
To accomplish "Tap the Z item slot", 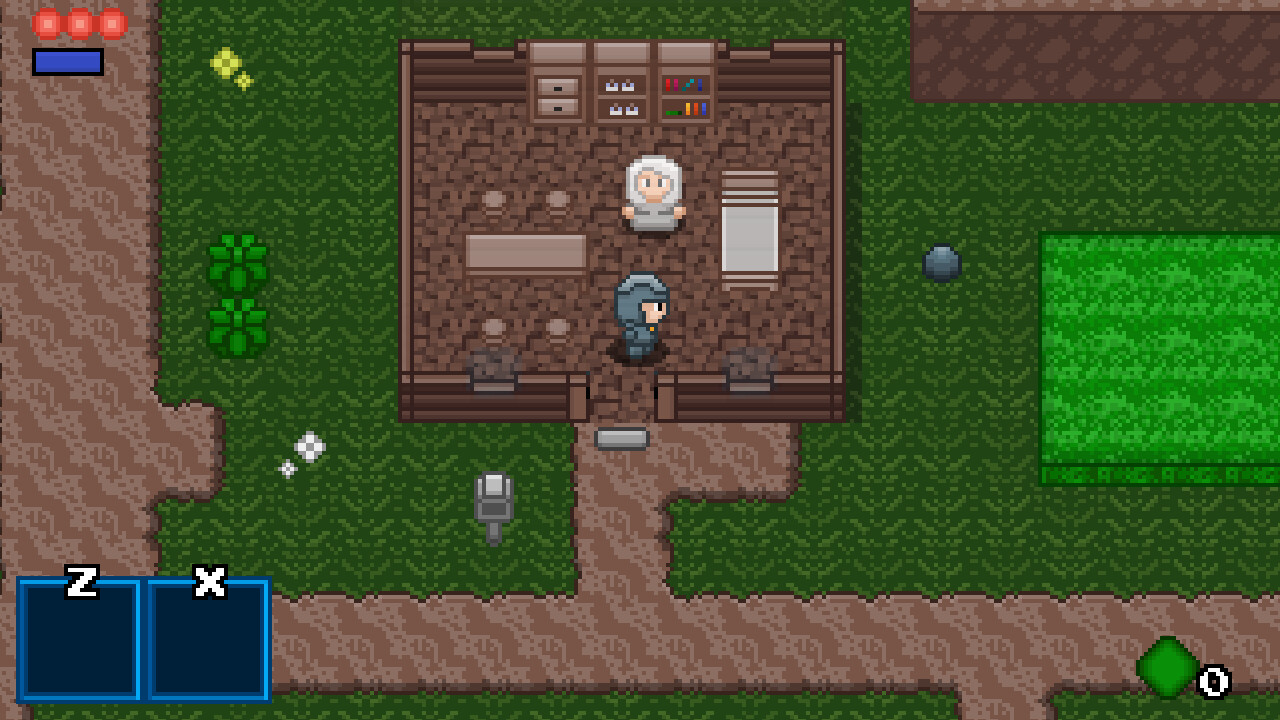I will pos(80,640).
